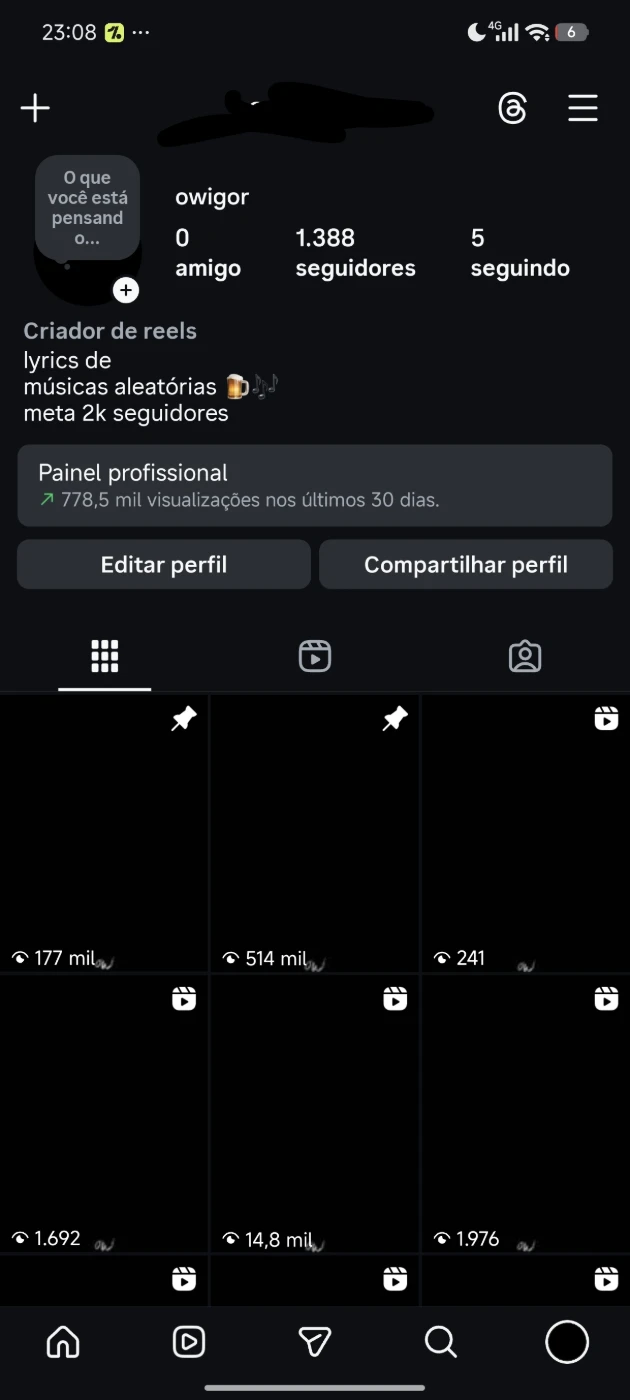Switch to the reels tab
This screenshot has width=630, height=1400.
point(315,657)
